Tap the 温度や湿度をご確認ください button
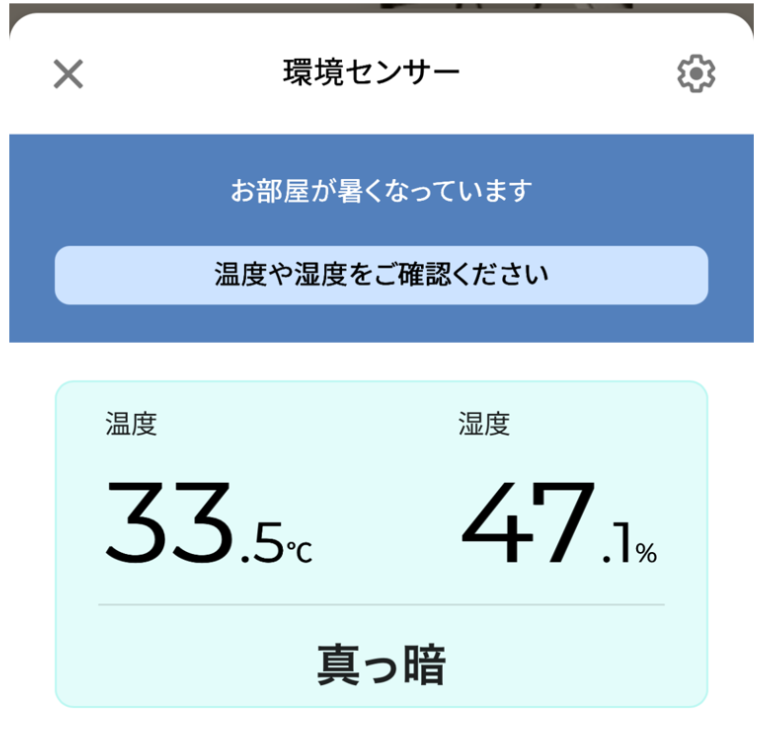This screenshot has width=760, height=741. pos(381,275)
